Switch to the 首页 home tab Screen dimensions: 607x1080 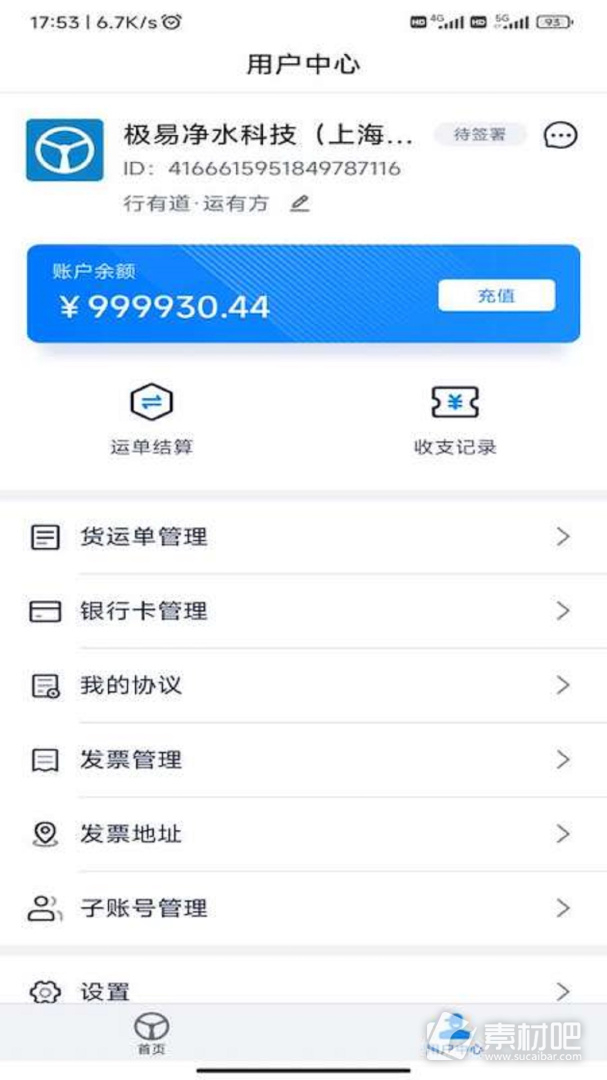[152, 1034]
